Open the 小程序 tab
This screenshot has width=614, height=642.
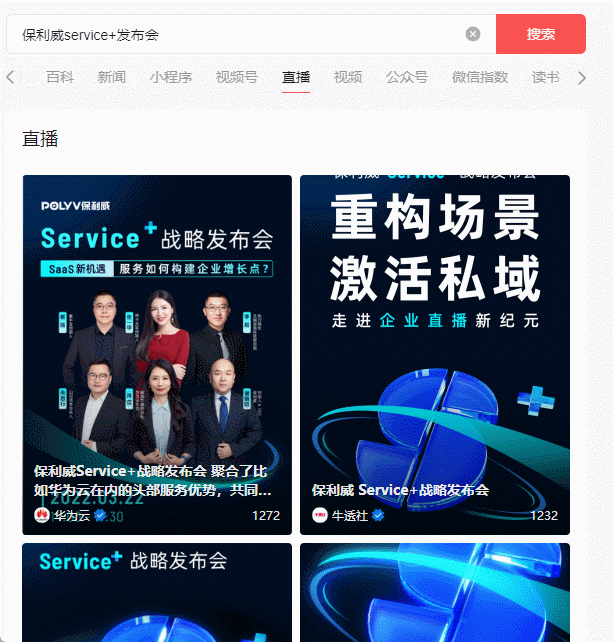pos(171,77)
